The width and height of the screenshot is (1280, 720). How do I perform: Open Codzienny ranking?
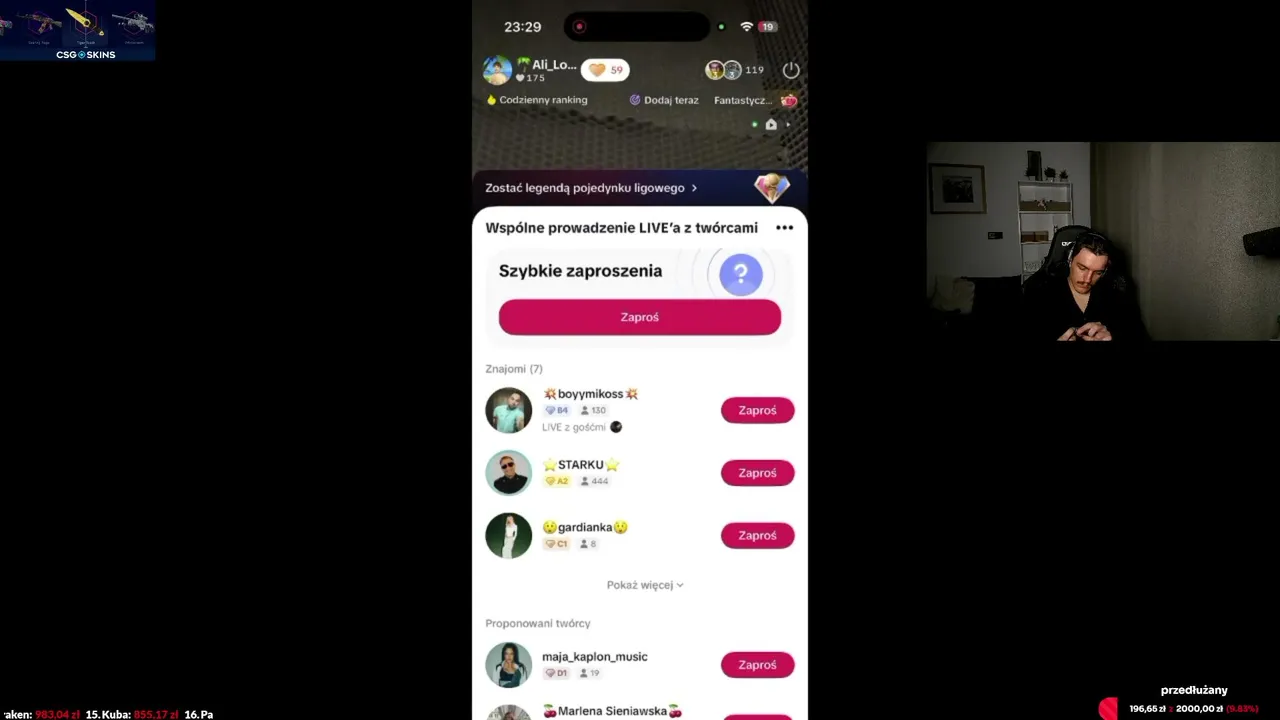[x=537, y=100]
